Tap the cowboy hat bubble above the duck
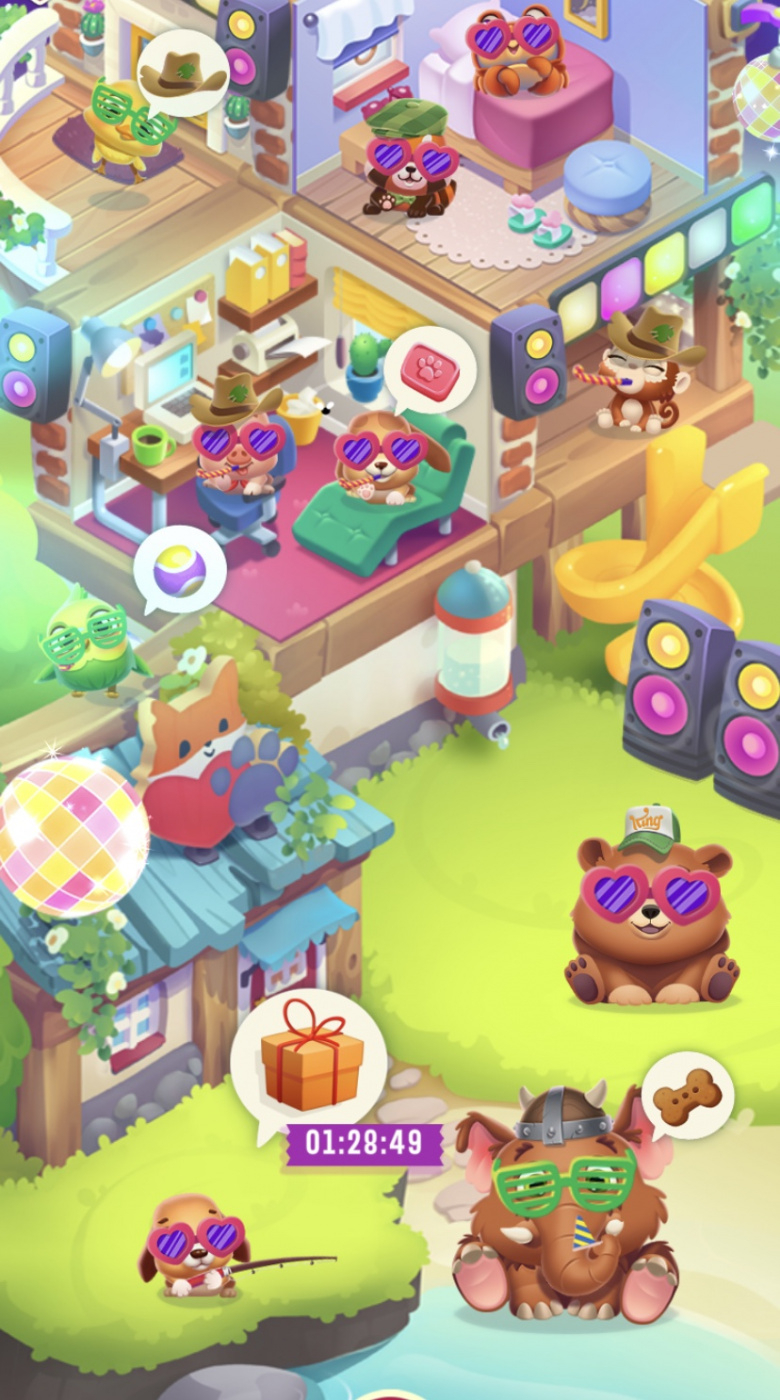This screenshot has height=1400, width=780. (x=182, y=73)
